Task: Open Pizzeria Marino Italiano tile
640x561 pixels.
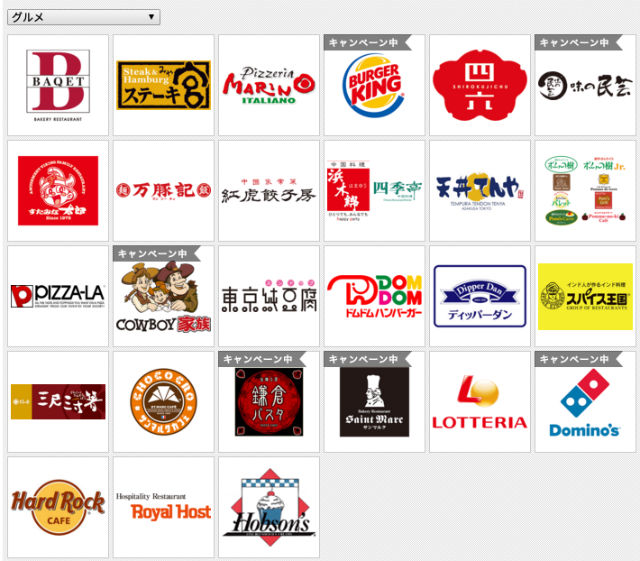Action: [269, 86]
